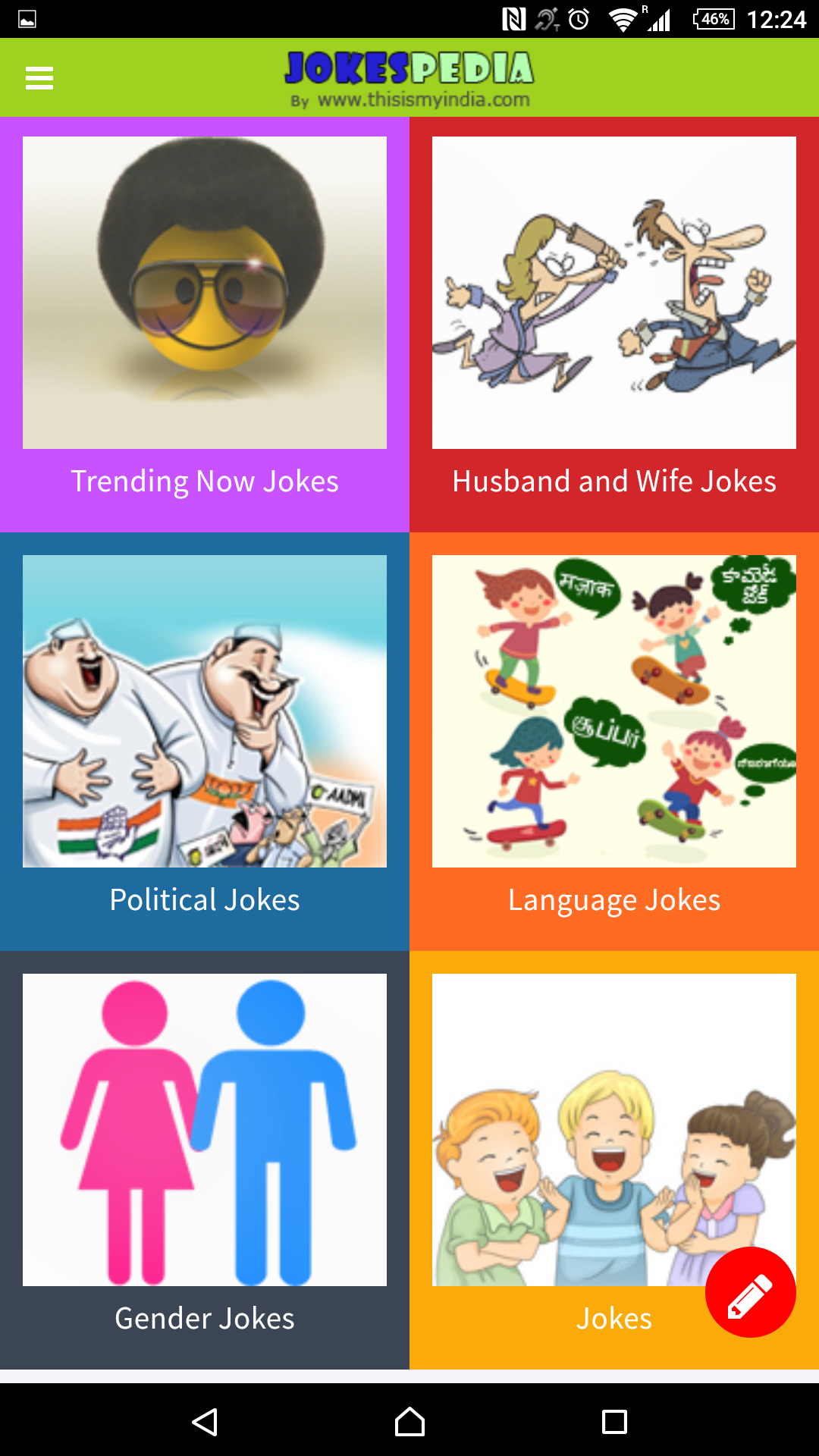Browse Gender Jokes category

click(x=205, y=1160)
